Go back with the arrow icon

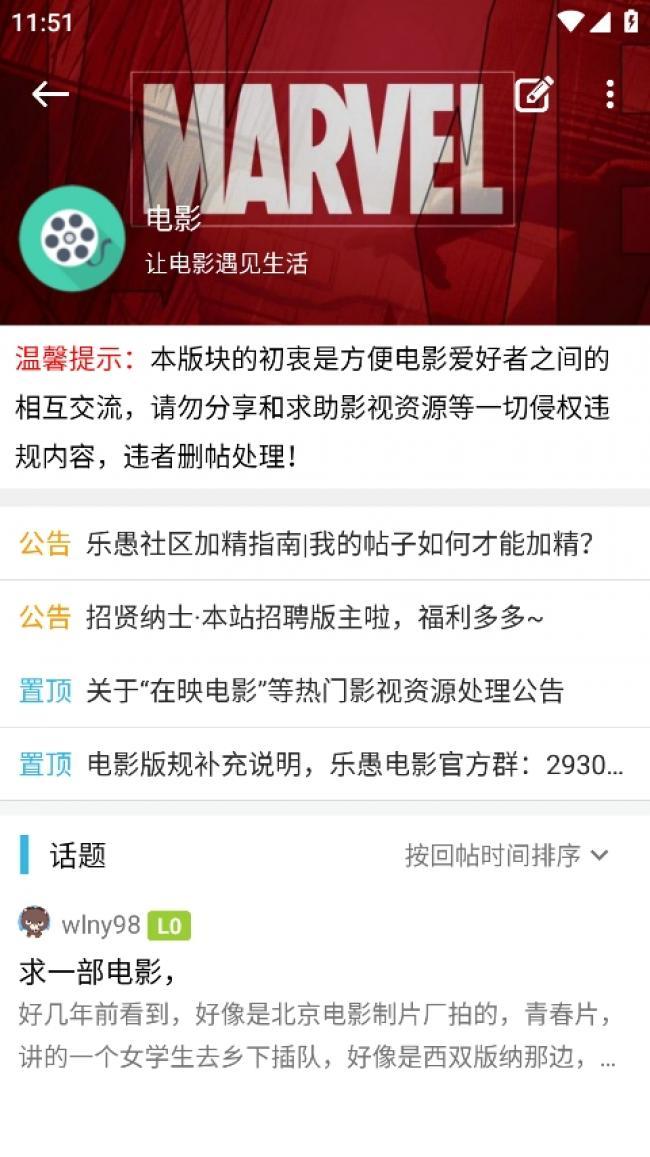(50, 94)
